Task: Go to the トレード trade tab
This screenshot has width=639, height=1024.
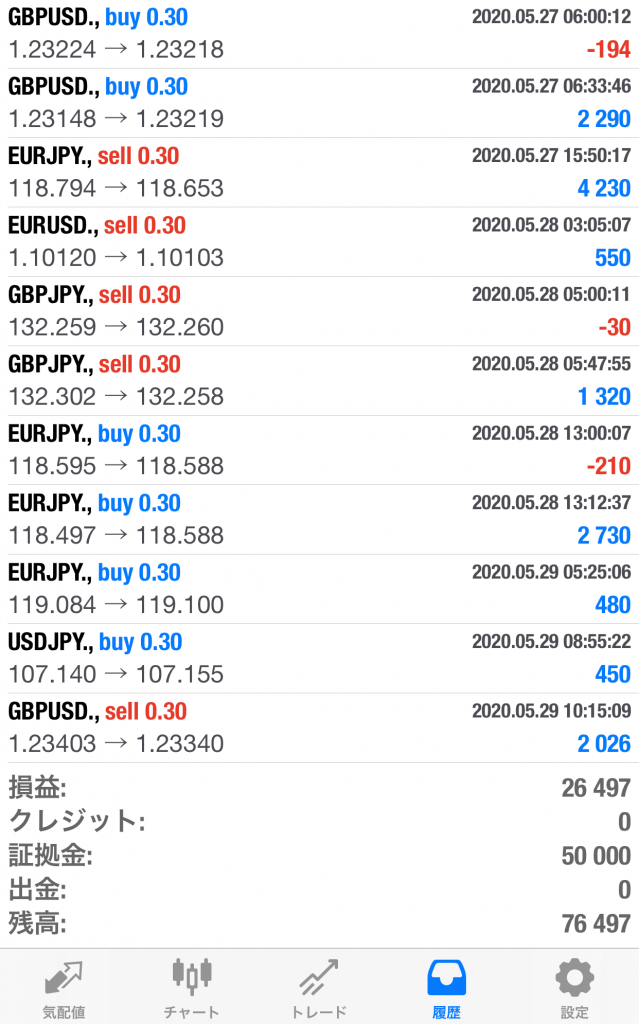Action: (x=319, y=988)
